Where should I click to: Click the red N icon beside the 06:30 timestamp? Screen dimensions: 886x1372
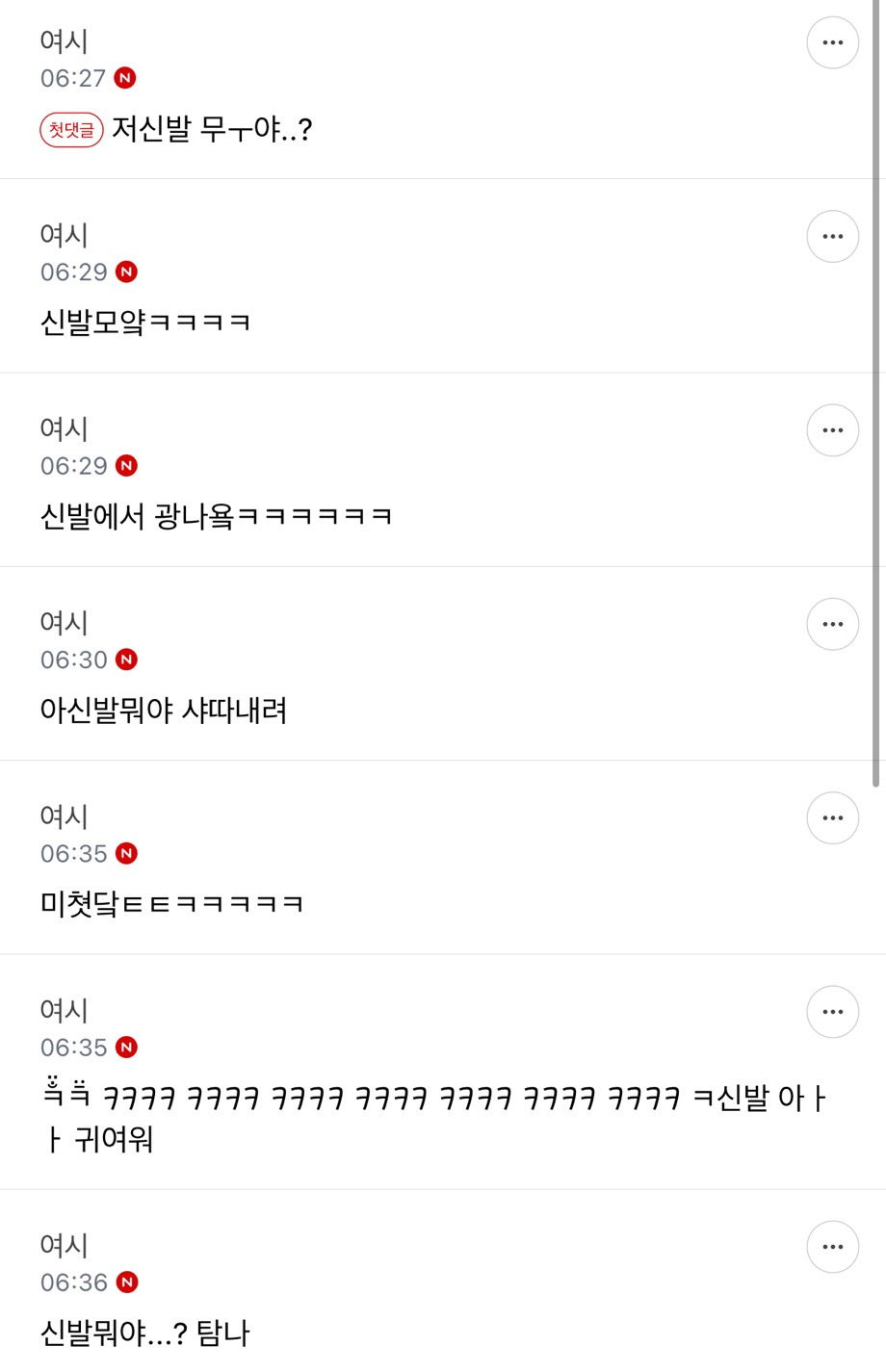click(128, 660)
